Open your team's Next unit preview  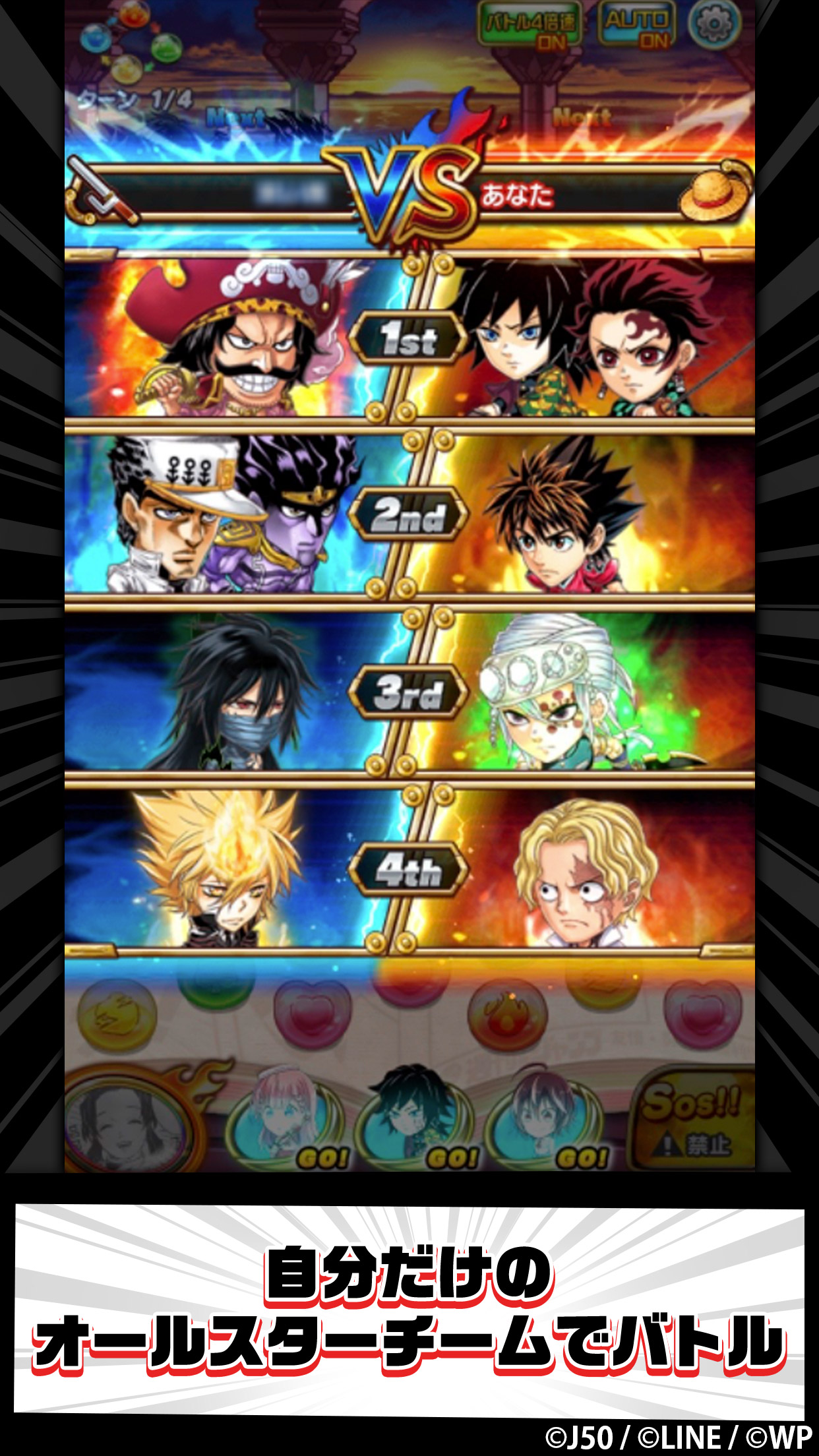pos(584,116)
